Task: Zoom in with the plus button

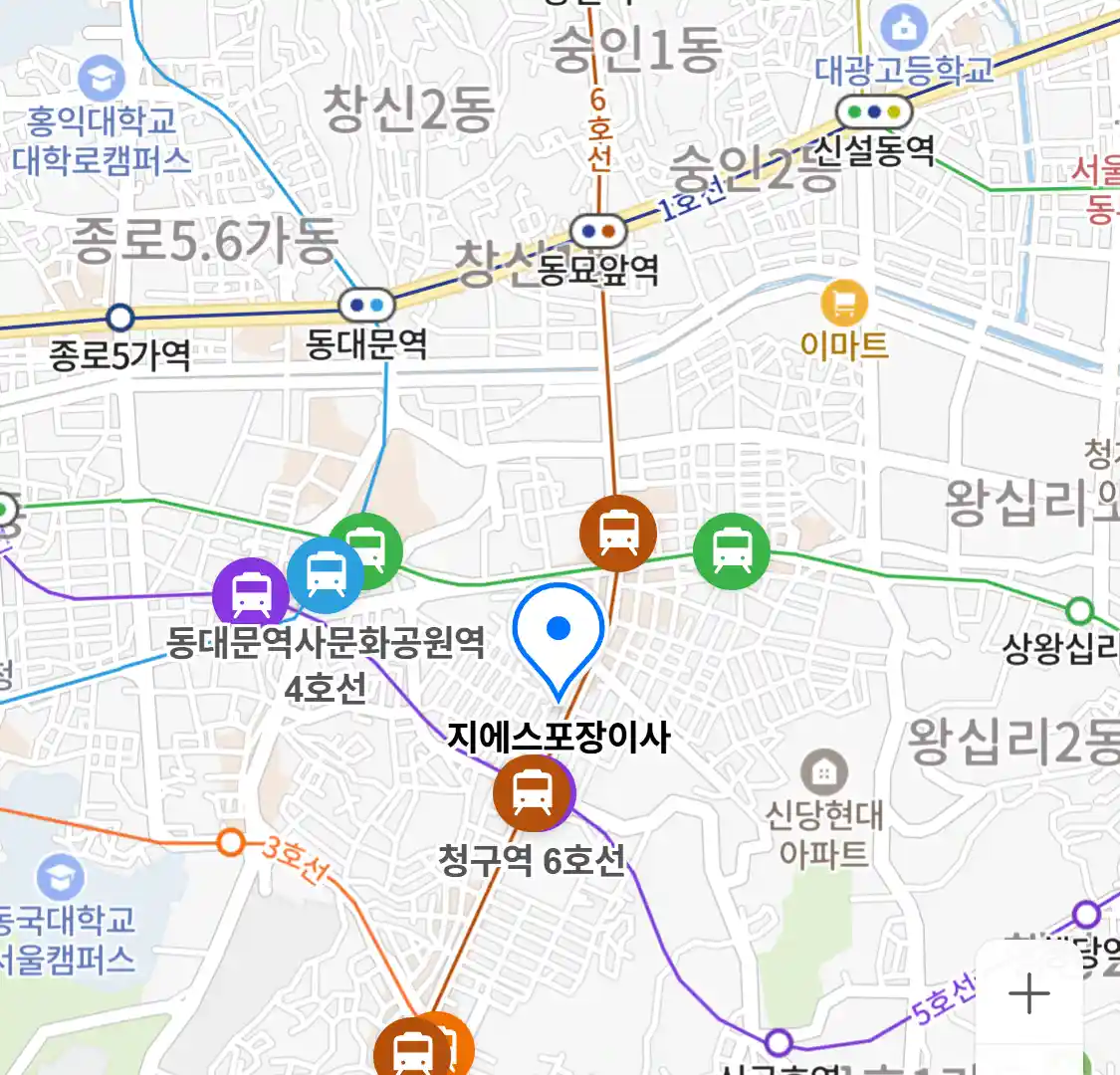Action: (x=1028, y=993)
